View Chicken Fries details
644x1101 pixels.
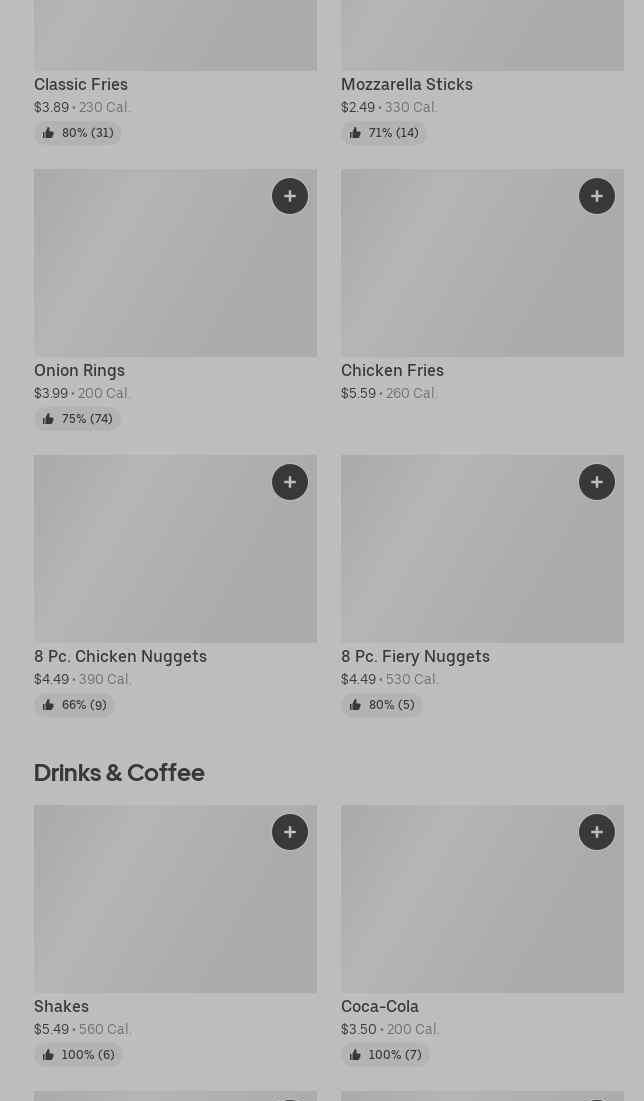(392, 371)
